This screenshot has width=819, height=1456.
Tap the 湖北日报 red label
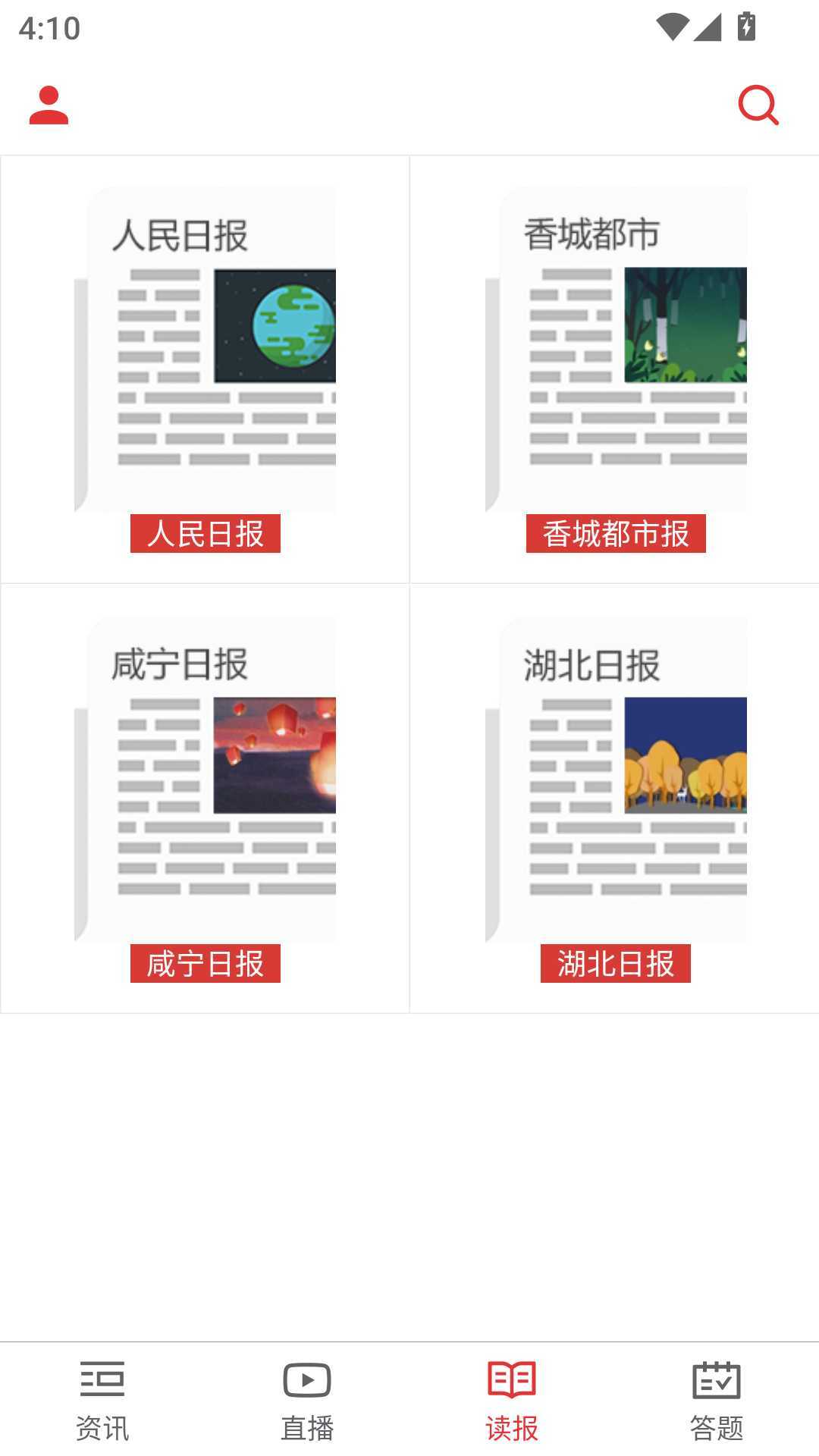tap(614, 963)
